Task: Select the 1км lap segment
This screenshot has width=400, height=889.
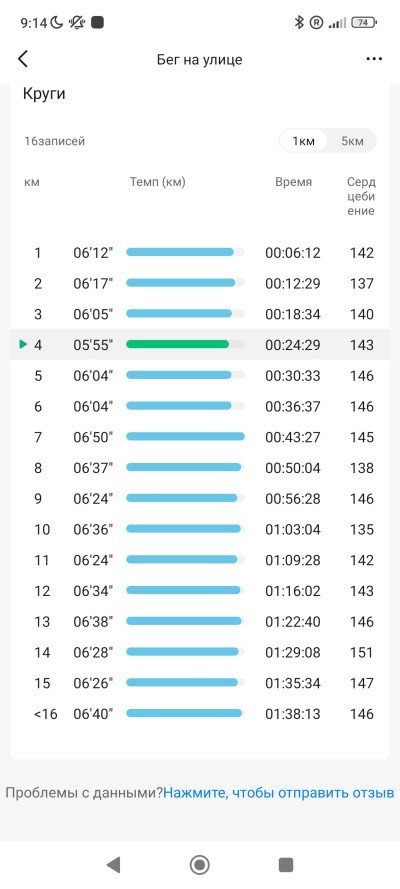Action: [303, 141]
